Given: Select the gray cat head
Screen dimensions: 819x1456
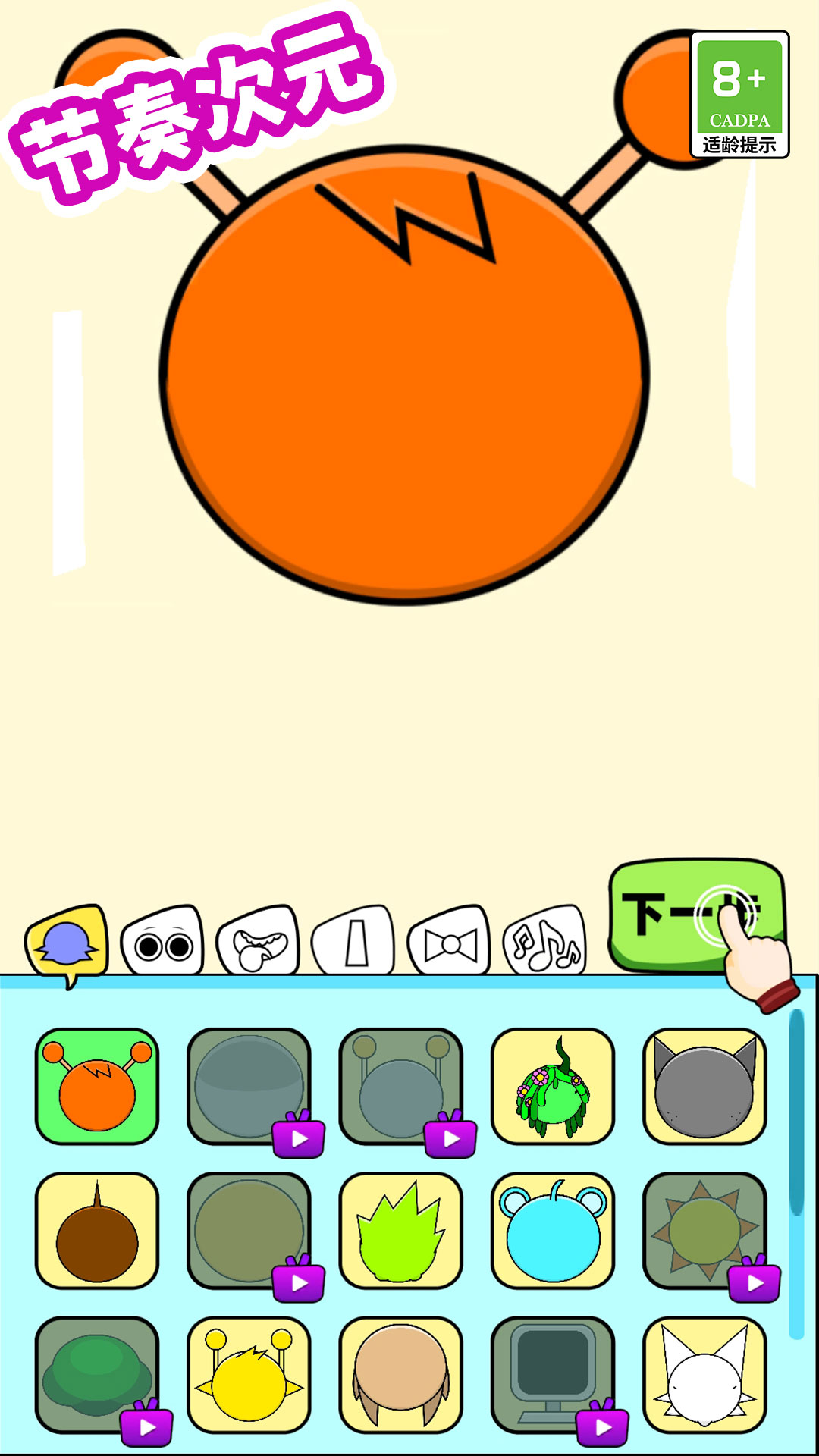Looking at the screenshot, I should point(704,1086).
